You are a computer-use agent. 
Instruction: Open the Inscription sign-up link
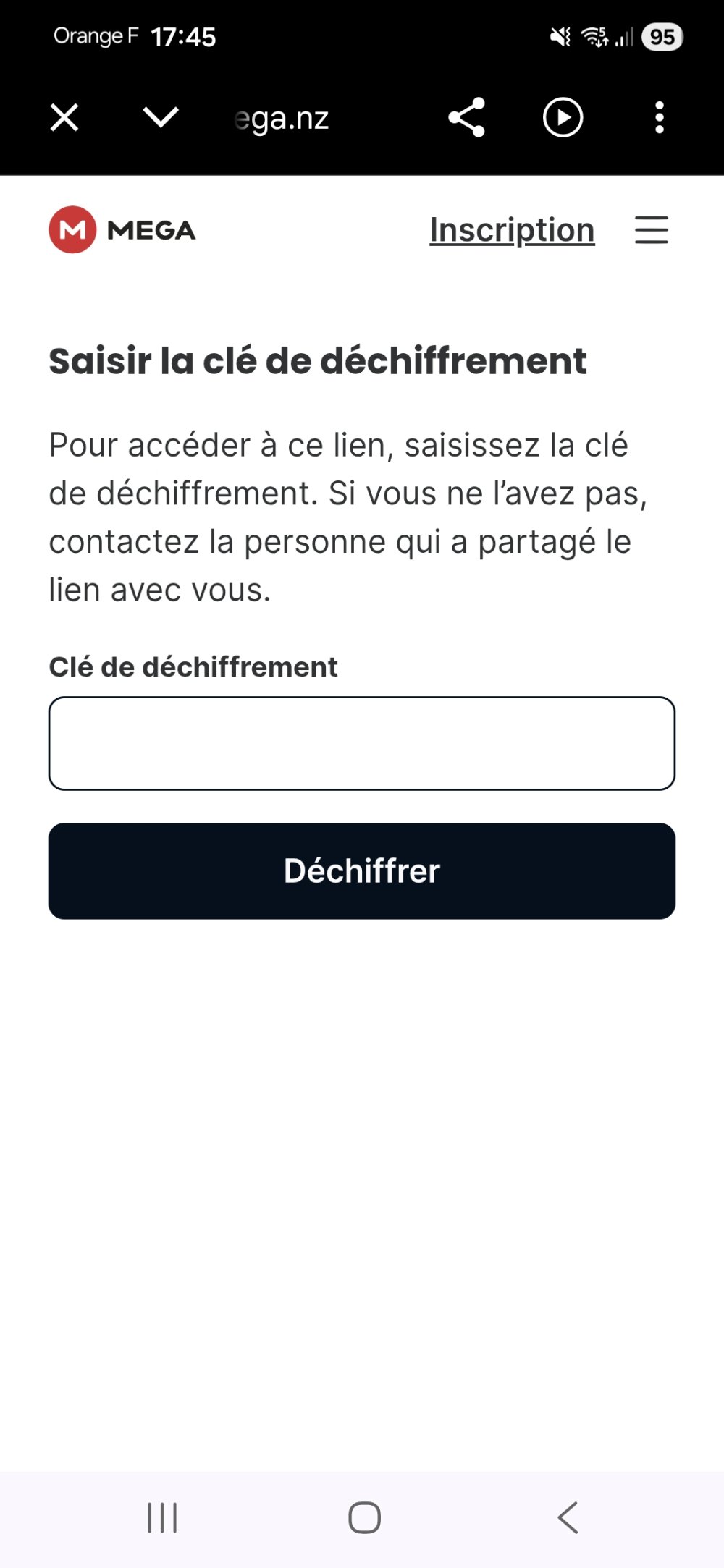pyautogui.click(x=512, y=230)
